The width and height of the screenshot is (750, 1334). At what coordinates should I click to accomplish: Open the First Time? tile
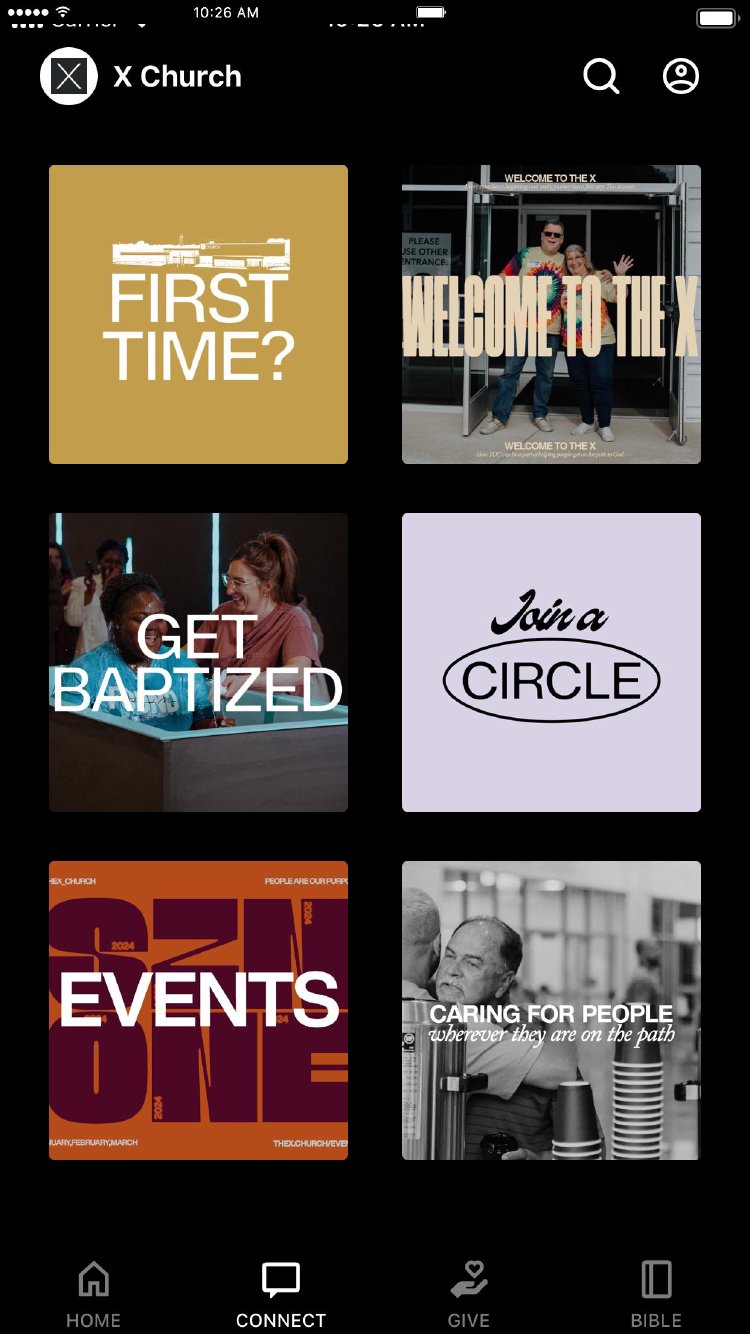pos(198,314)
